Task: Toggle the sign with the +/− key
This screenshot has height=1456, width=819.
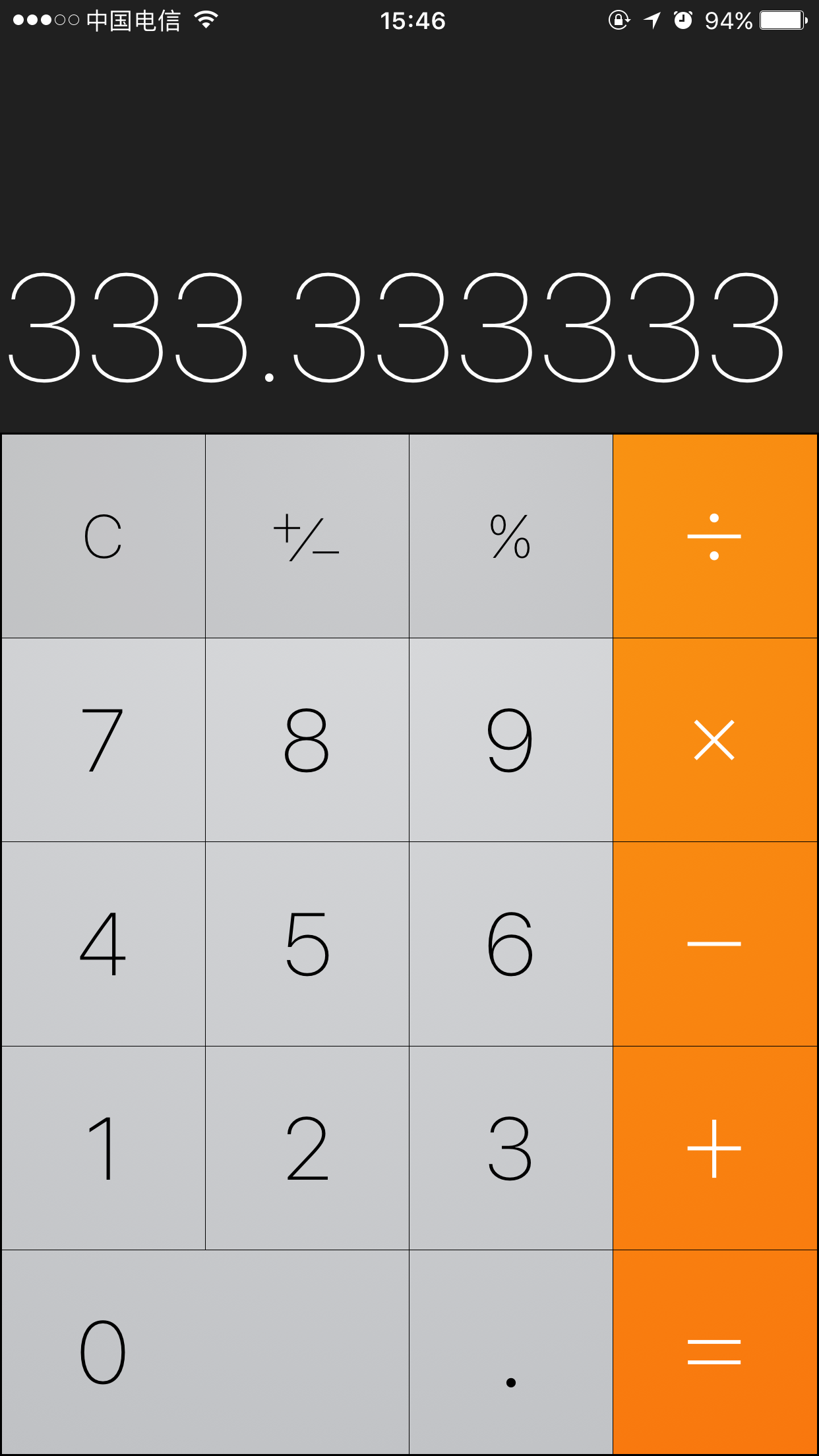Action: coord(307,536)
